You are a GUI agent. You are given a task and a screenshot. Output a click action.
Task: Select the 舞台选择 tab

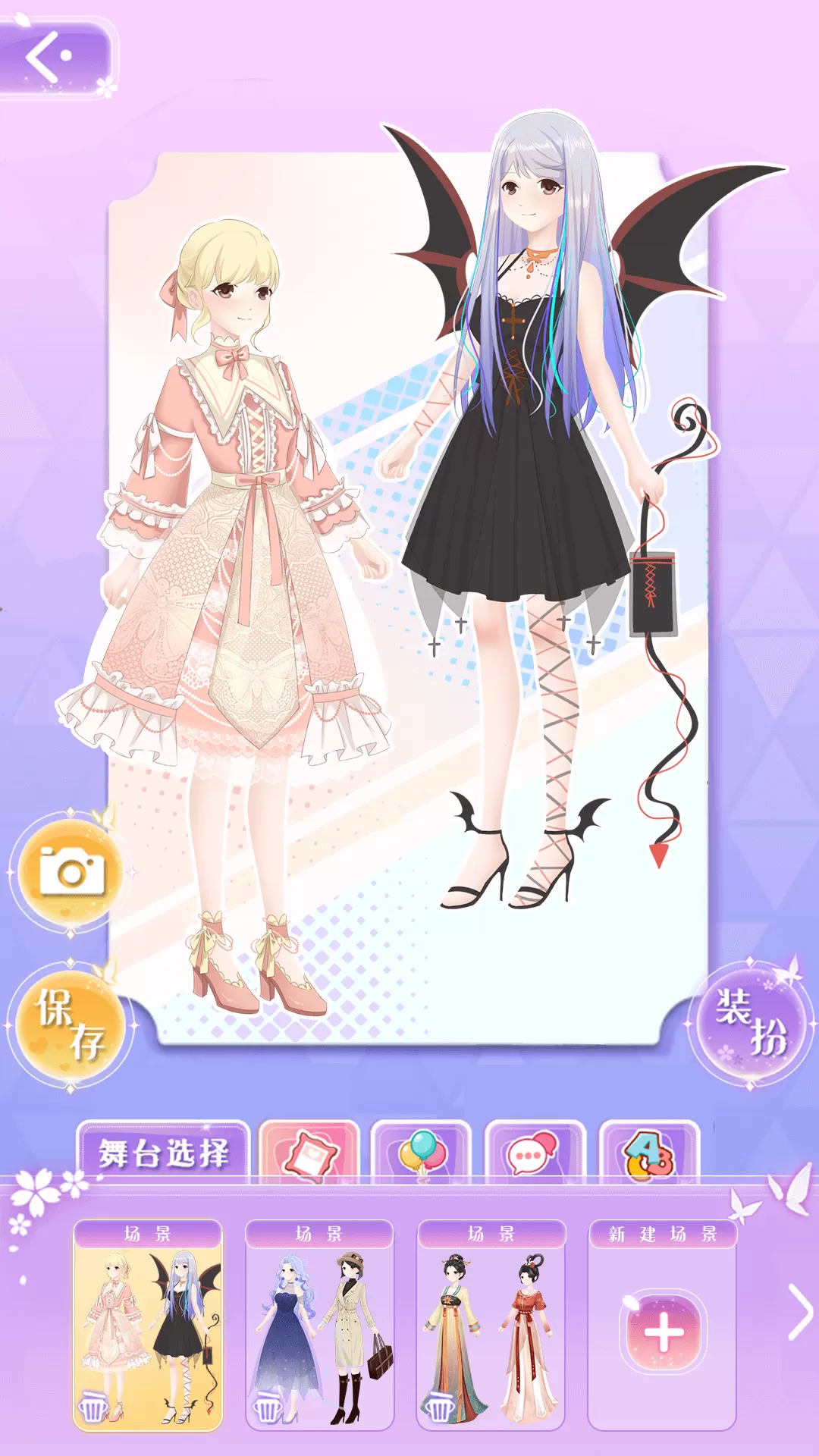click(163, 1153)
